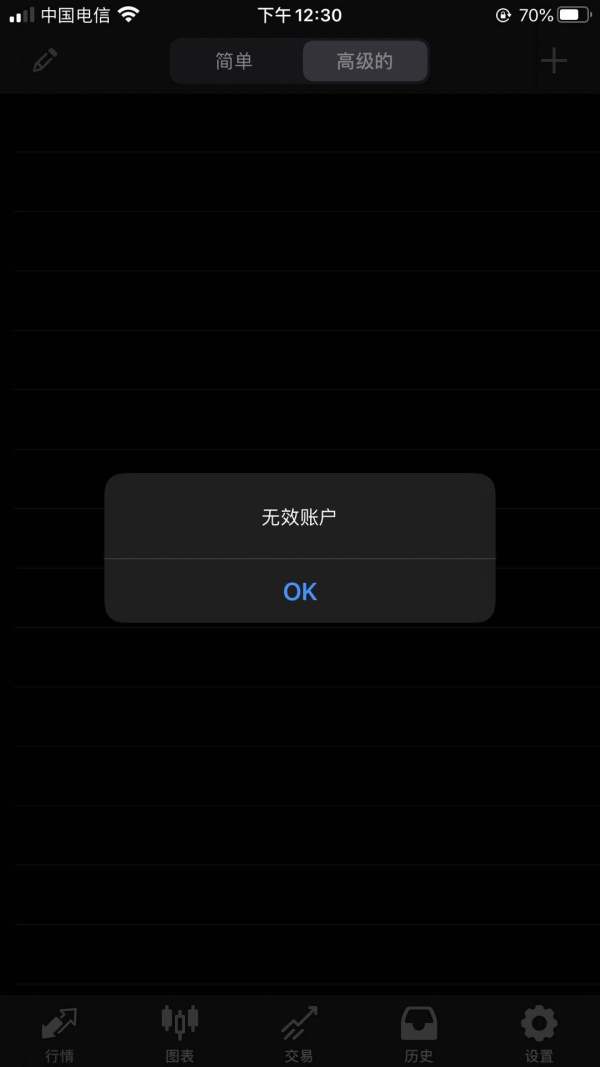This screenshot has width=600, height=1067.
Task: Open the 设置 tab
Action: [x=539, y=1034]
